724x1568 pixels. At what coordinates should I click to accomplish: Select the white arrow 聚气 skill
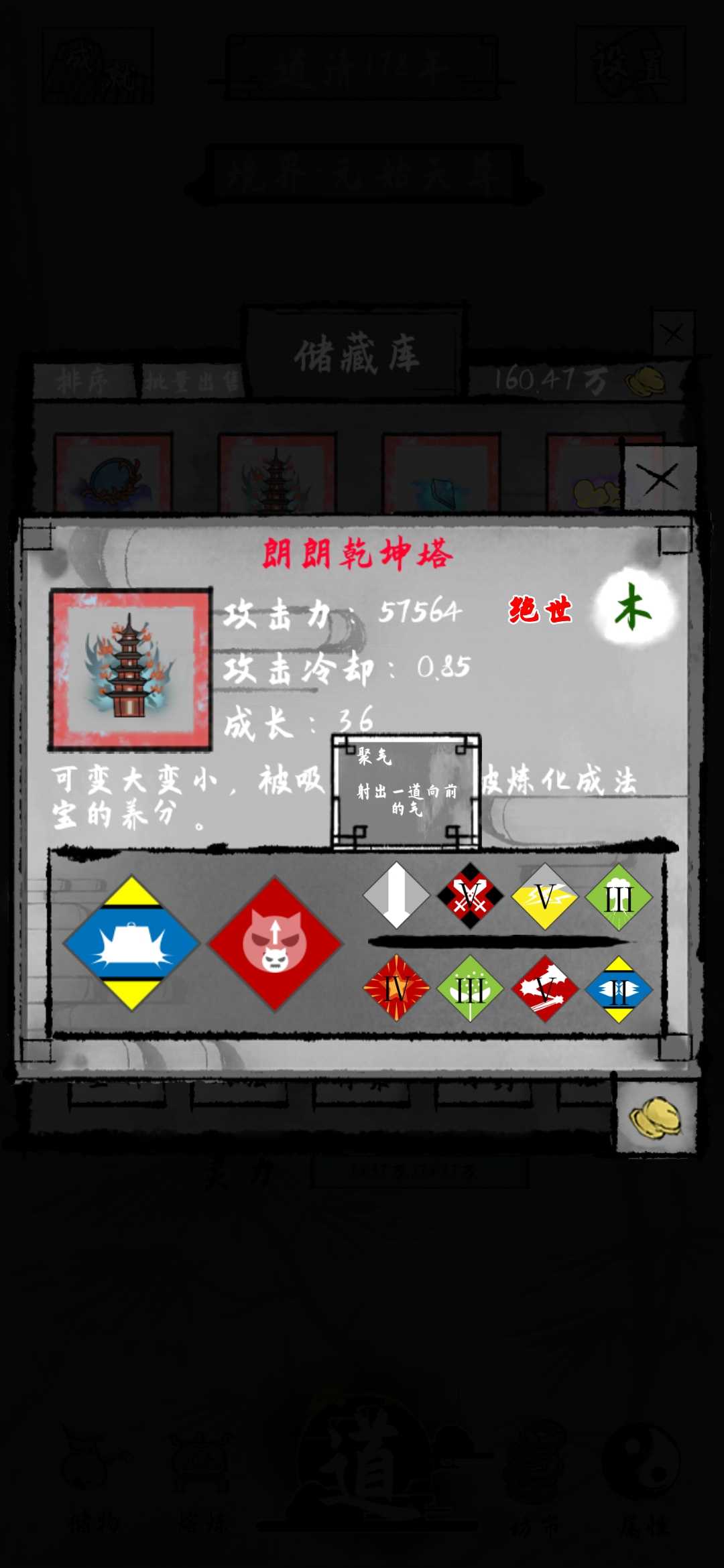[396, 895]
